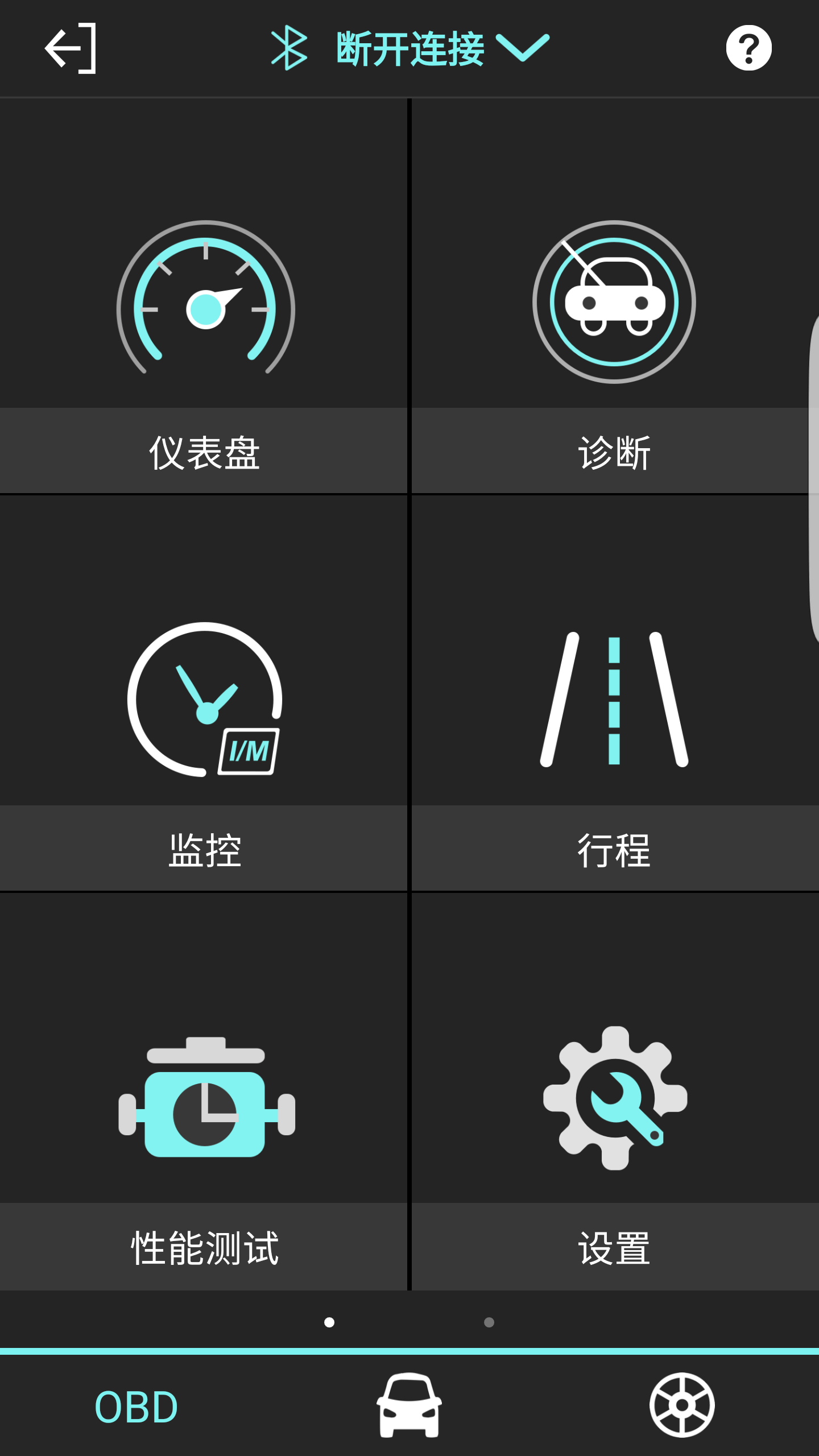Viewport: 819px width, 1456px height.
Task: Tap the exit icon in the top bar
Action: click(x=71, y=49)
